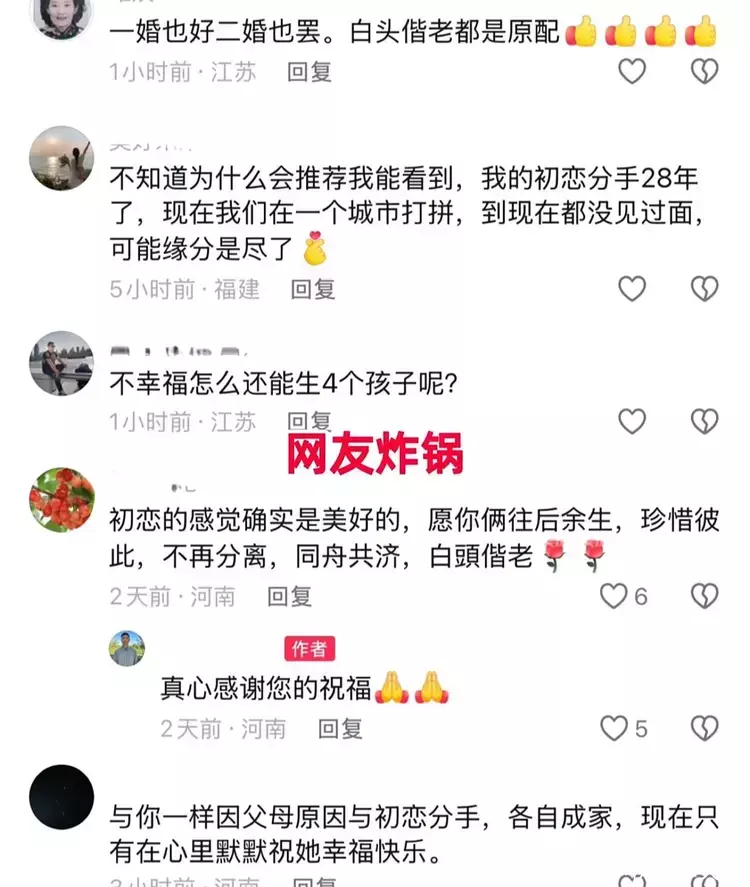Dislike the author's 真心感谢您的祝福 reply
Viewport: 750px width, 887px height.
coord(705,729)
